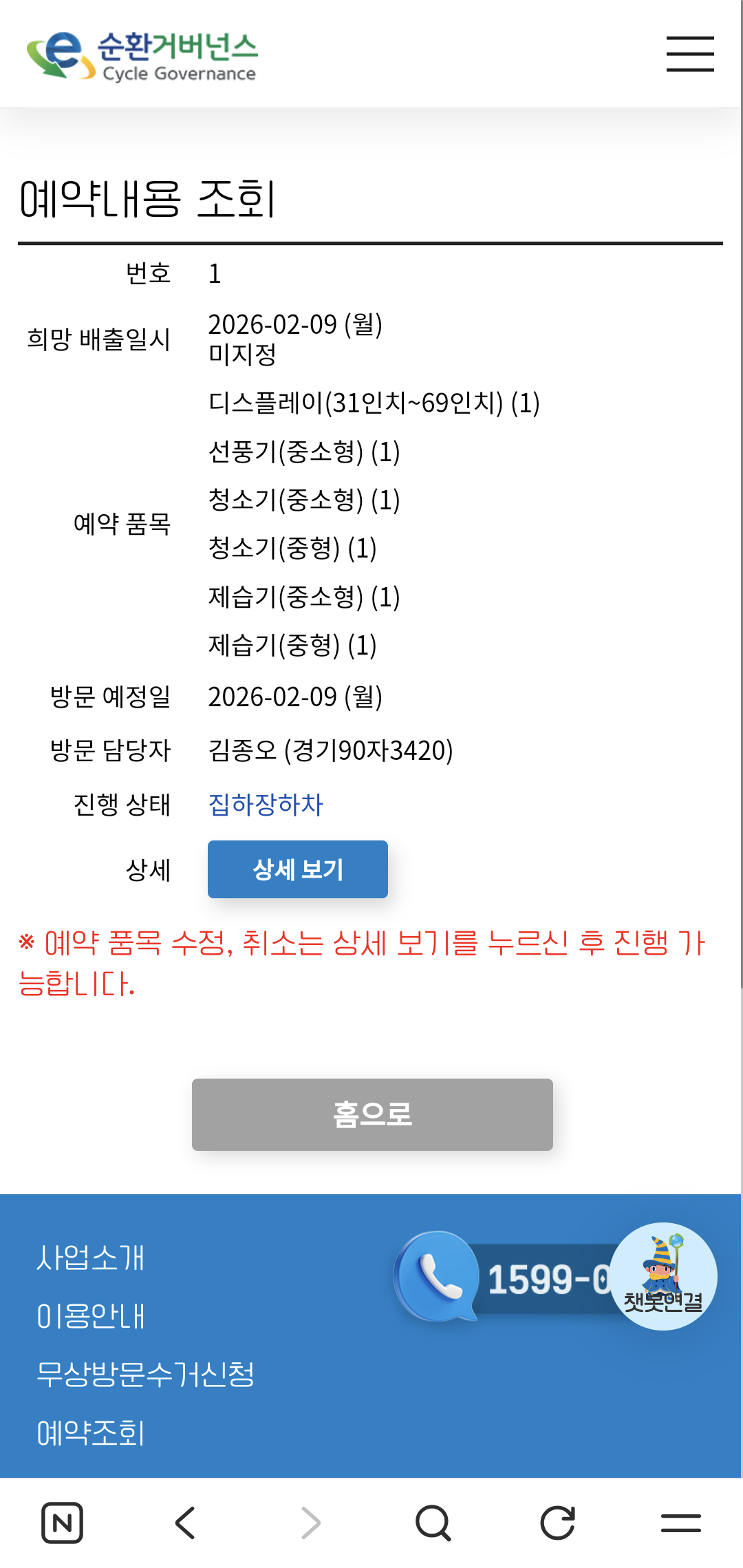Open the 챗봇연결 chatbot bubble

pyautogui.click(x=663, y=1277)
